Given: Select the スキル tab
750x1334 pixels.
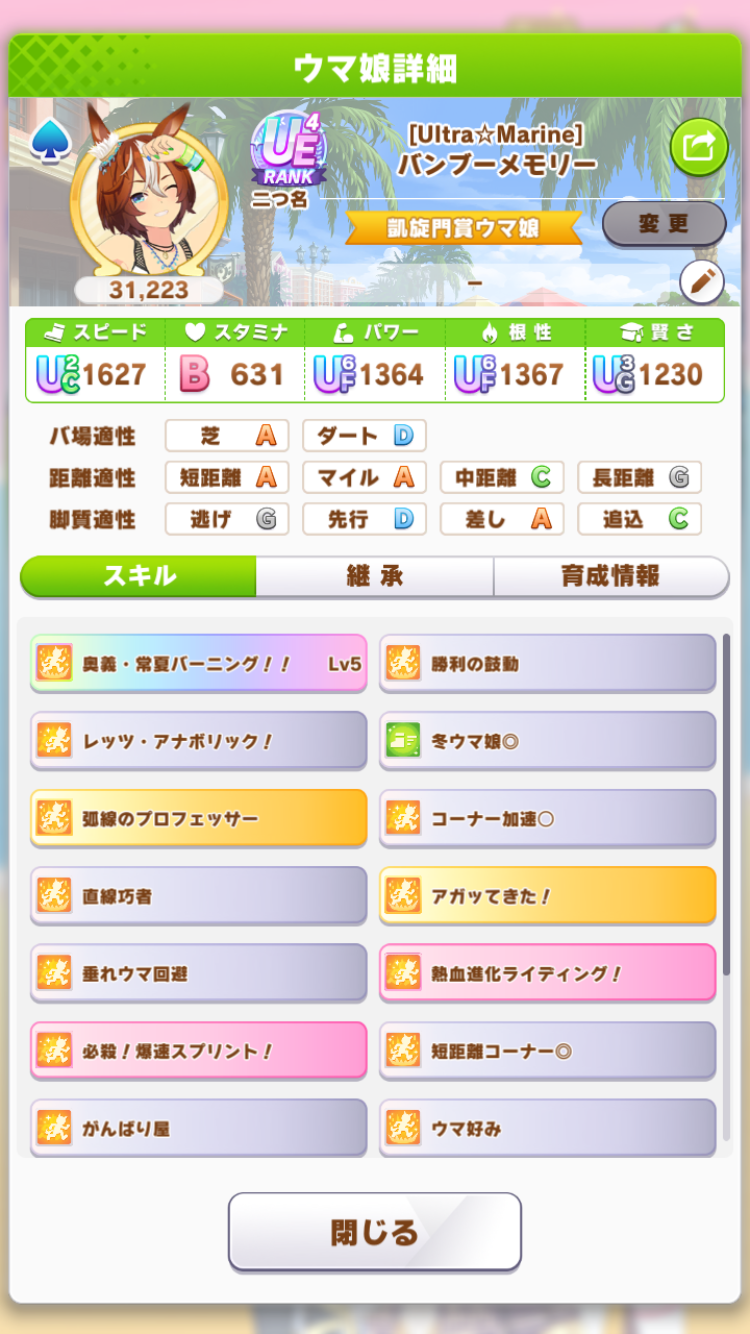Looking at the screenshot, I should coord(139,576).
